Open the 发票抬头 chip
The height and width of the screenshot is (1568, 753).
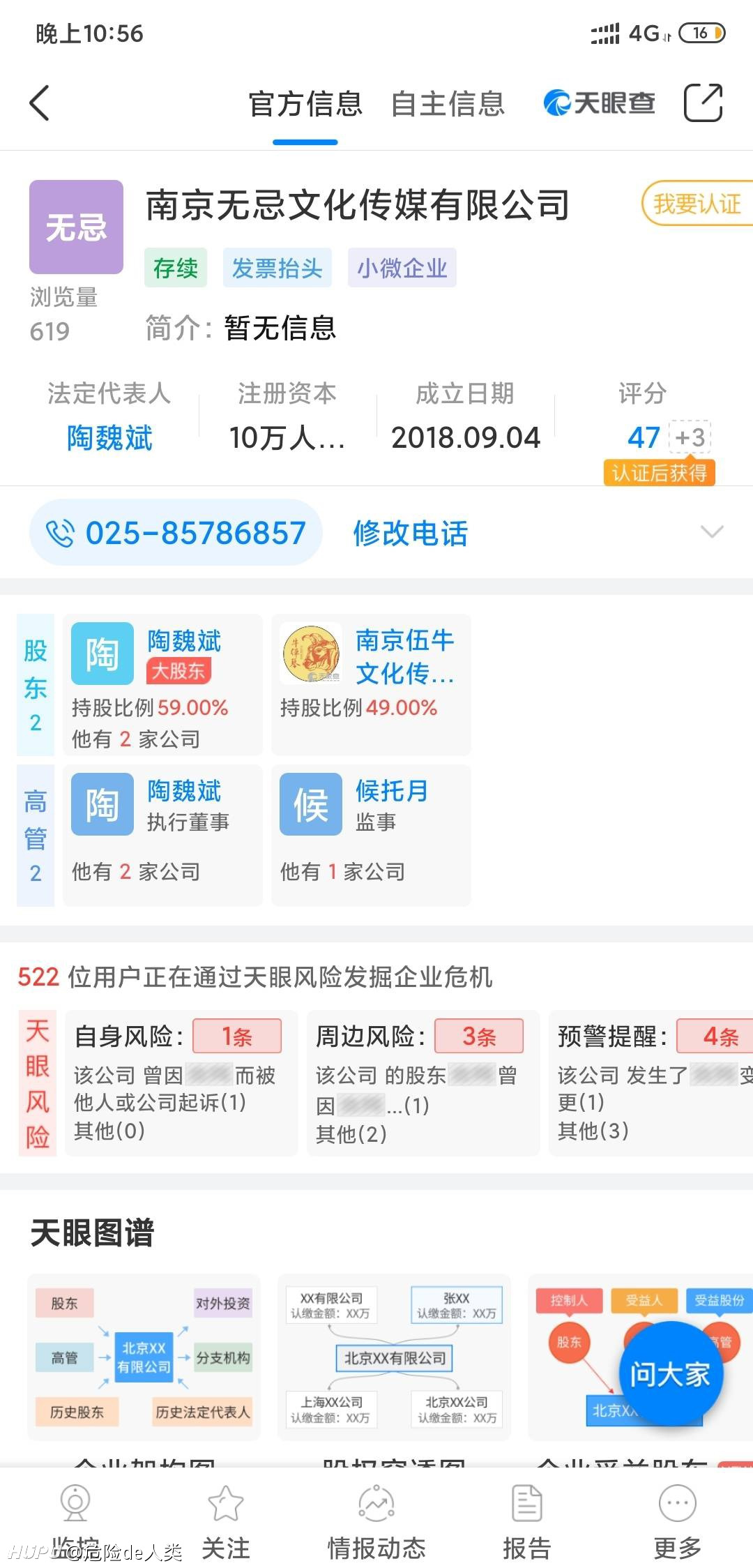(x=277, y=268)
